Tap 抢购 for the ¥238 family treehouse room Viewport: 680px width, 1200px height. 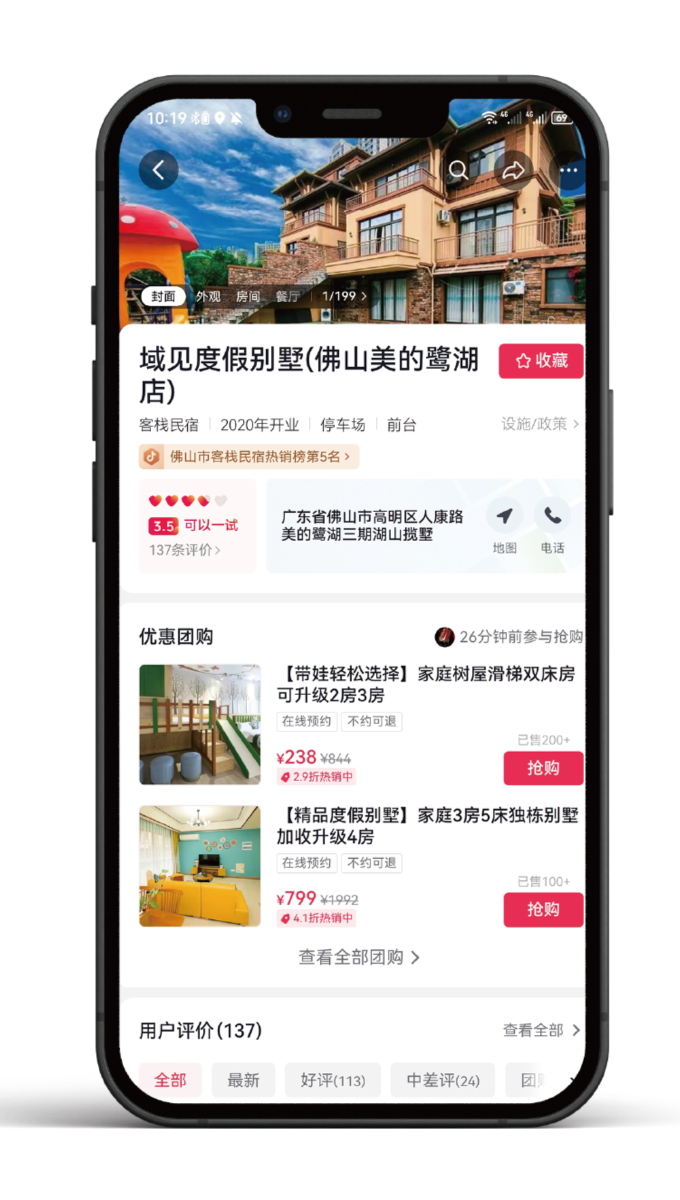(543, 768)
